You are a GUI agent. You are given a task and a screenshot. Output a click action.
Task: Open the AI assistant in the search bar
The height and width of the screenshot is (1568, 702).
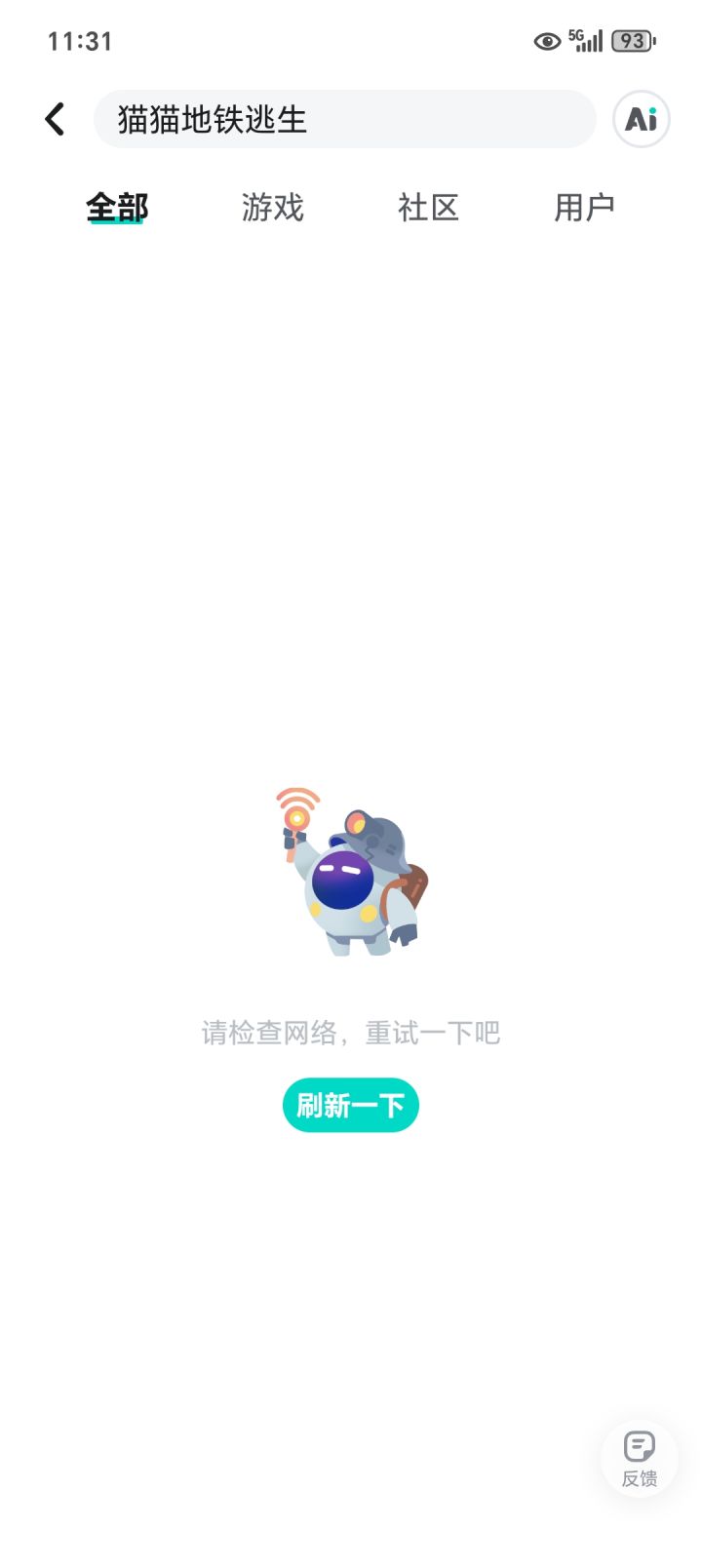coord(640,118)
